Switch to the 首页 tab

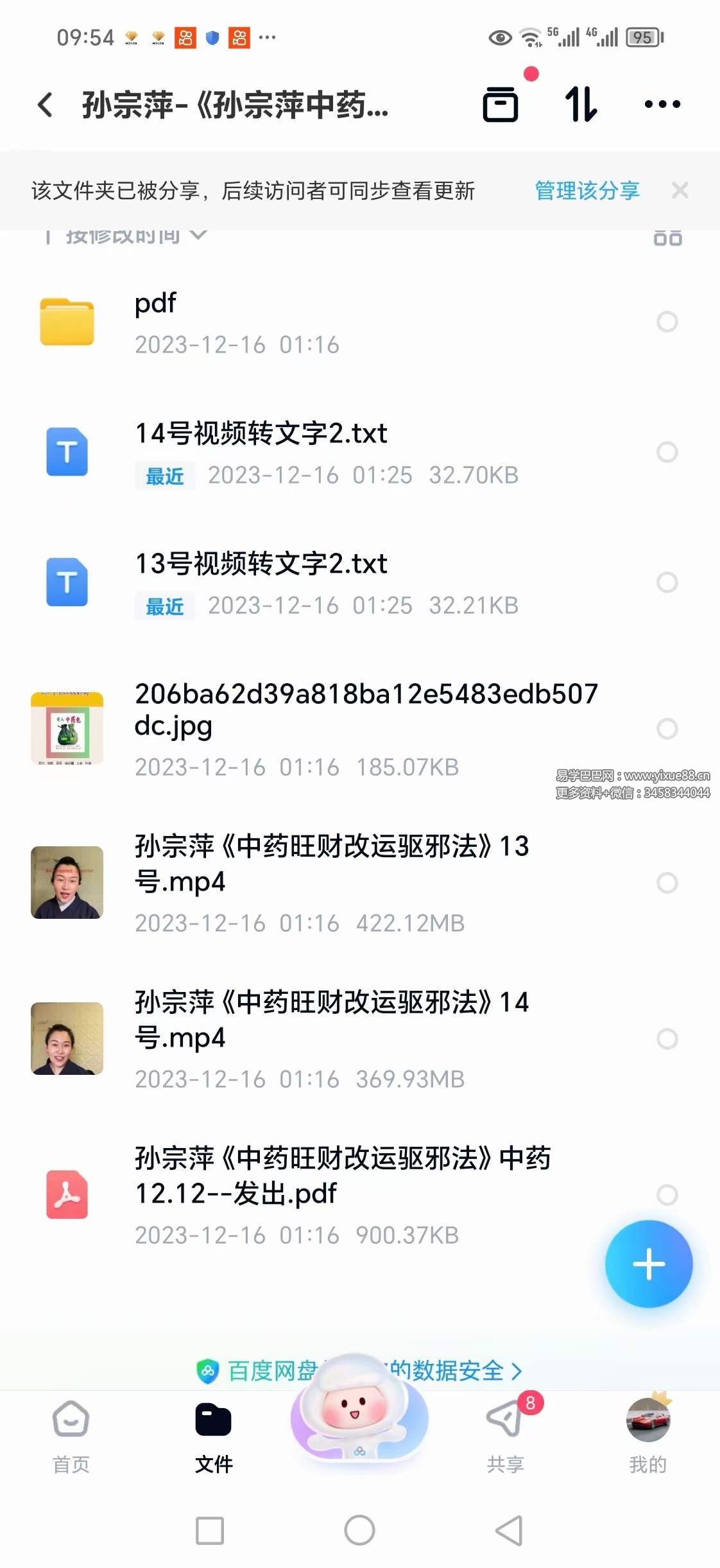click(x=71, y=1436)
